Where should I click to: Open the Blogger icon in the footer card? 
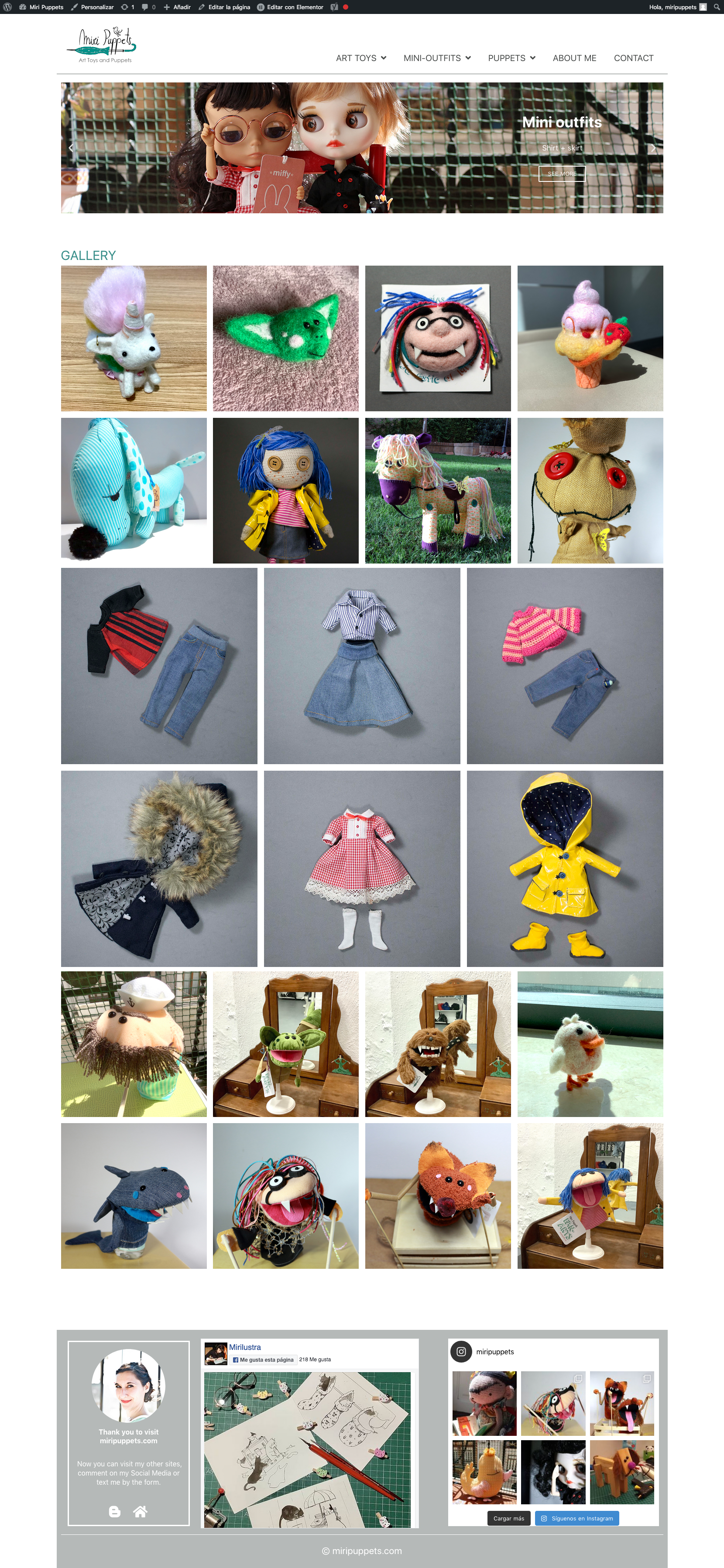(114, 1511)
